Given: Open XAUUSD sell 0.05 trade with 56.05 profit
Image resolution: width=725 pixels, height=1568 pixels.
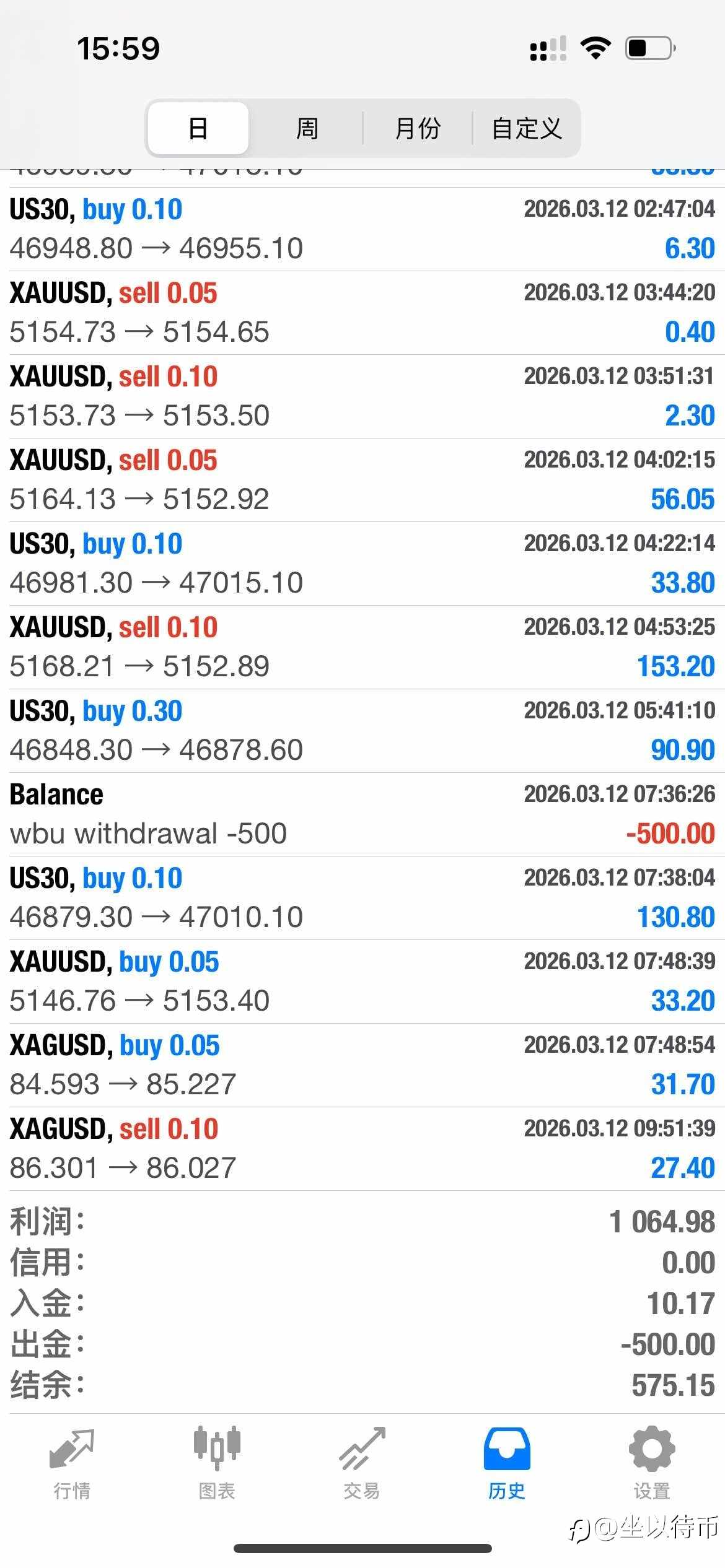Looking at the screenshot, I should (x=362, y=480).
